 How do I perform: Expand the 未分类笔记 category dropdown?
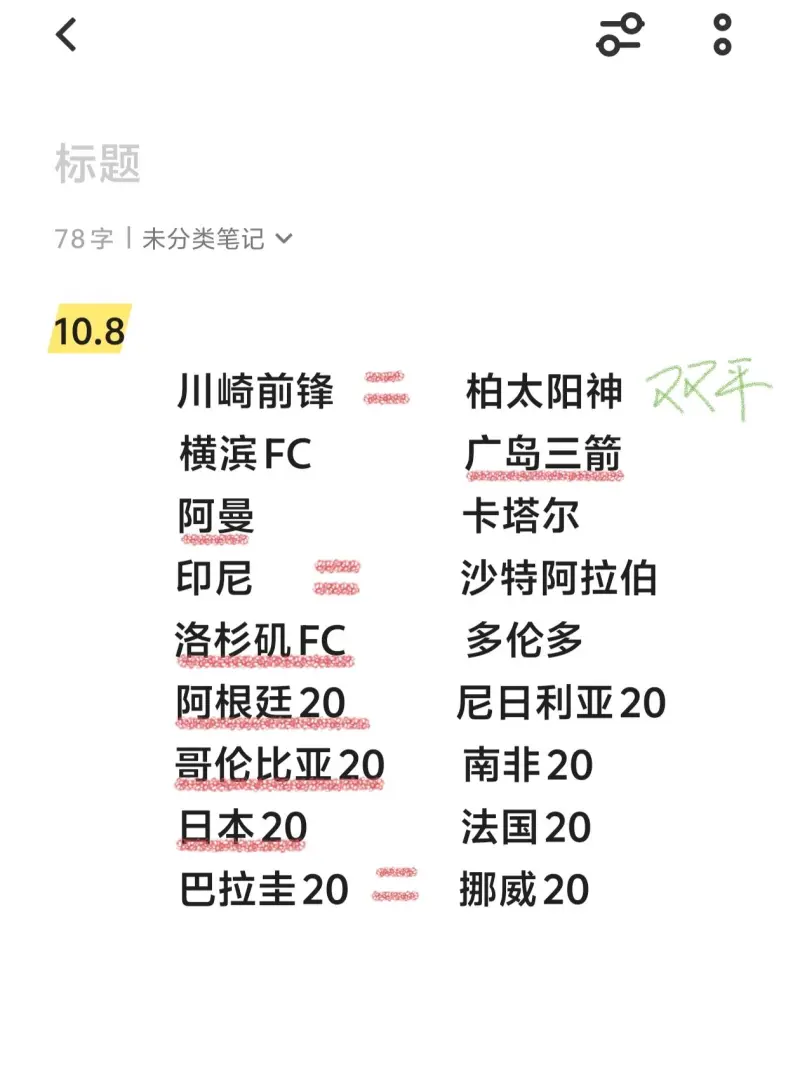(217, 239)
